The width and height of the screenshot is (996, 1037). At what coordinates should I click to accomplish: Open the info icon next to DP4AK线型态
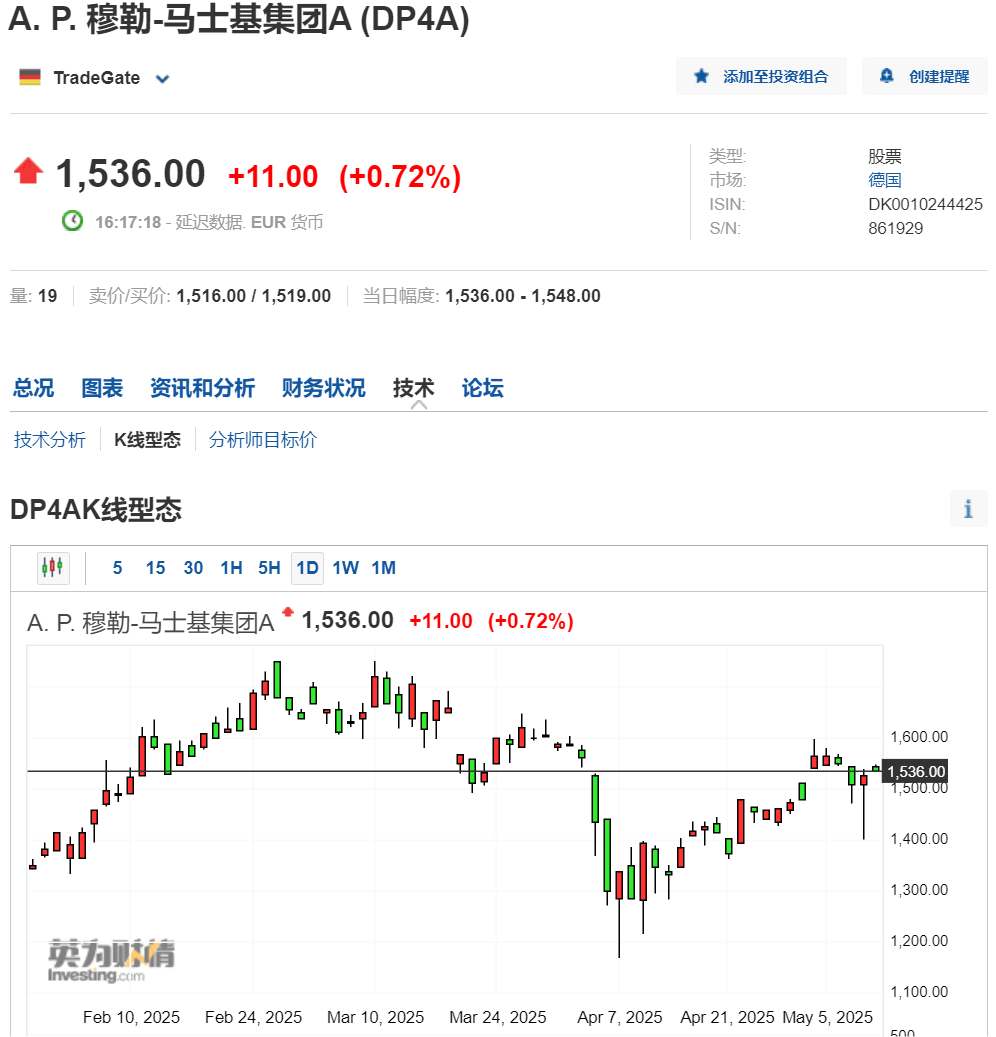pyautogui.click(x=968, y=509)
